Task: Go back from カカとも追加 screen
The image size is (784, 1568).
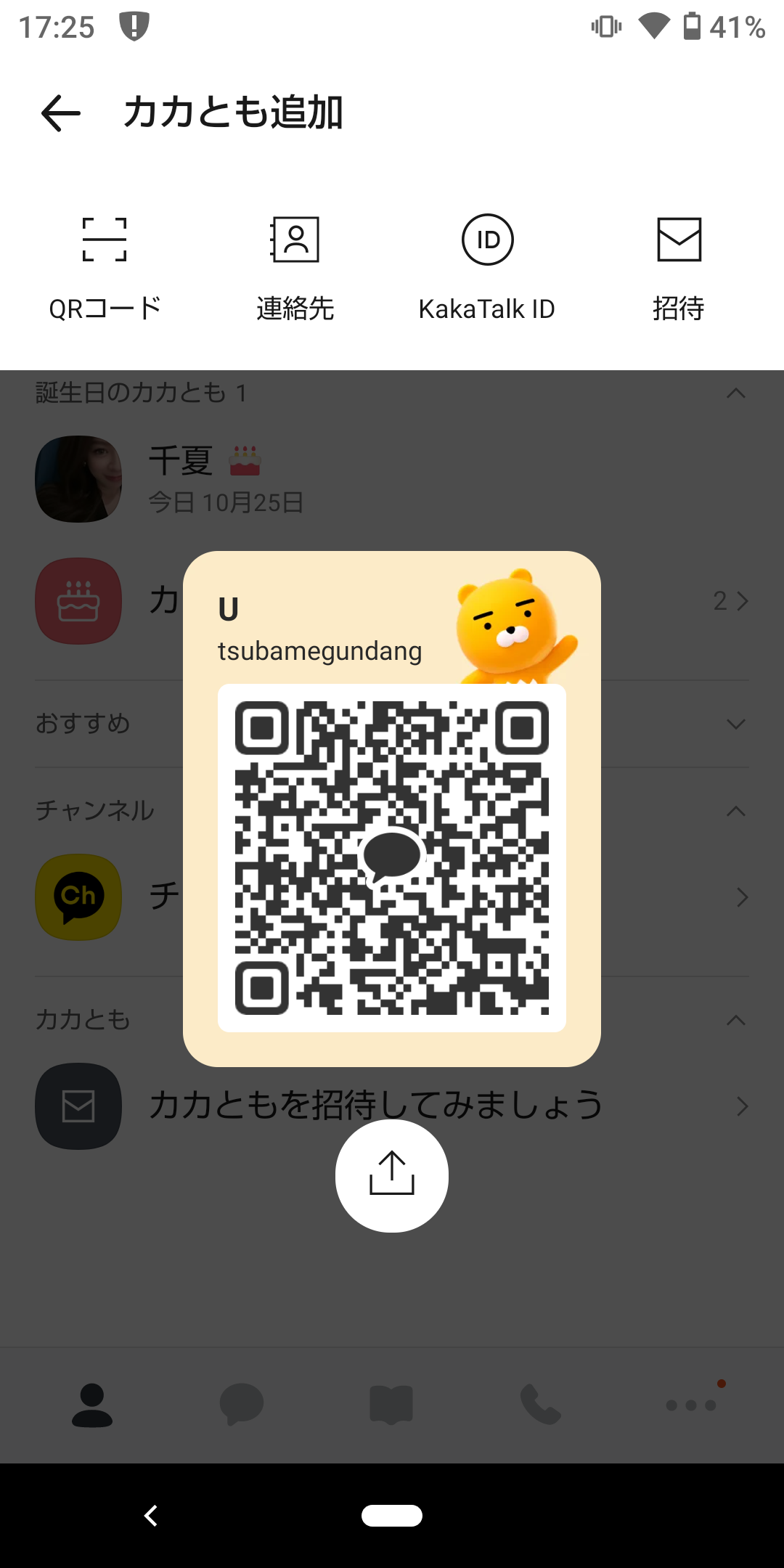Action: click(61, 113)
